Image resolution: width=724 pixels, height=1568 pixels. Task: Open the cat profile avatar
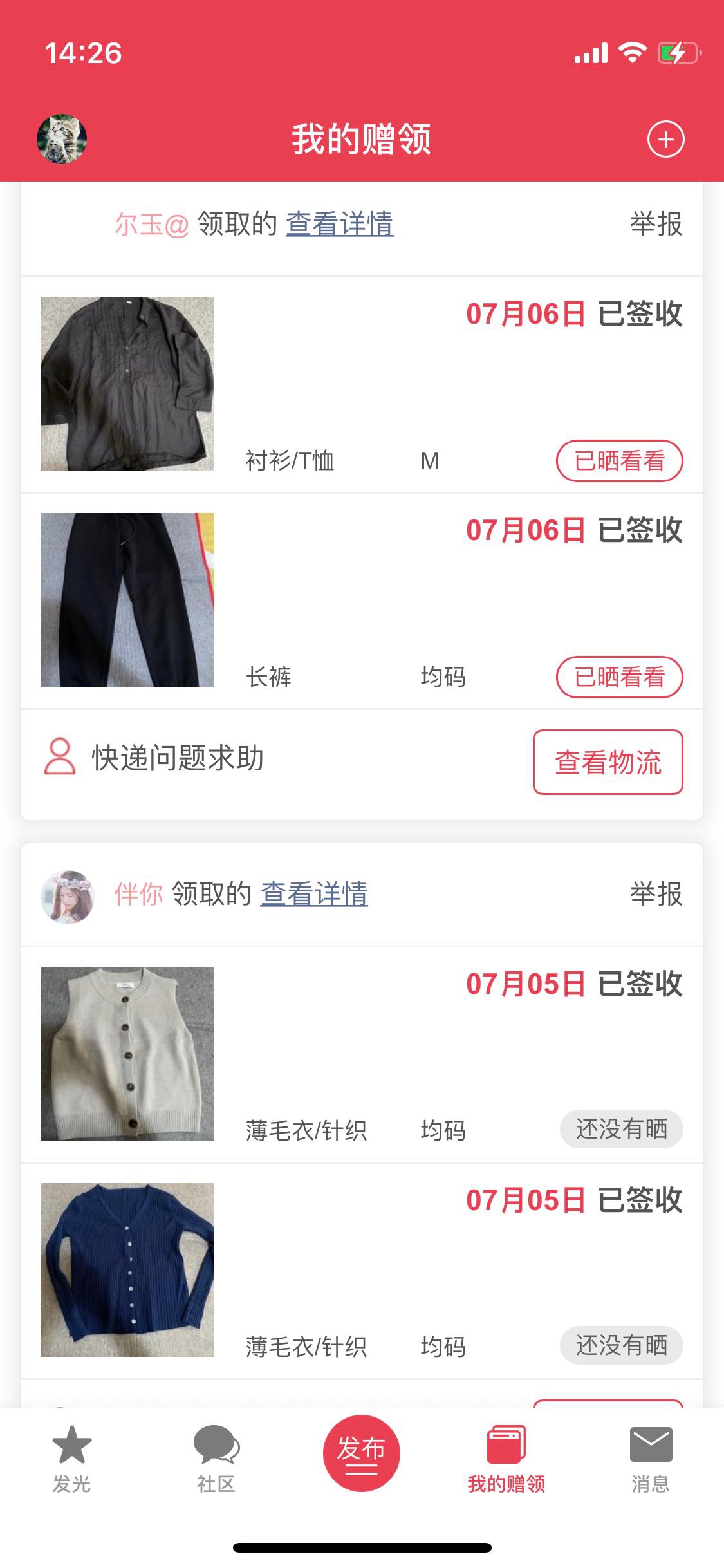(x=62, y=139)
